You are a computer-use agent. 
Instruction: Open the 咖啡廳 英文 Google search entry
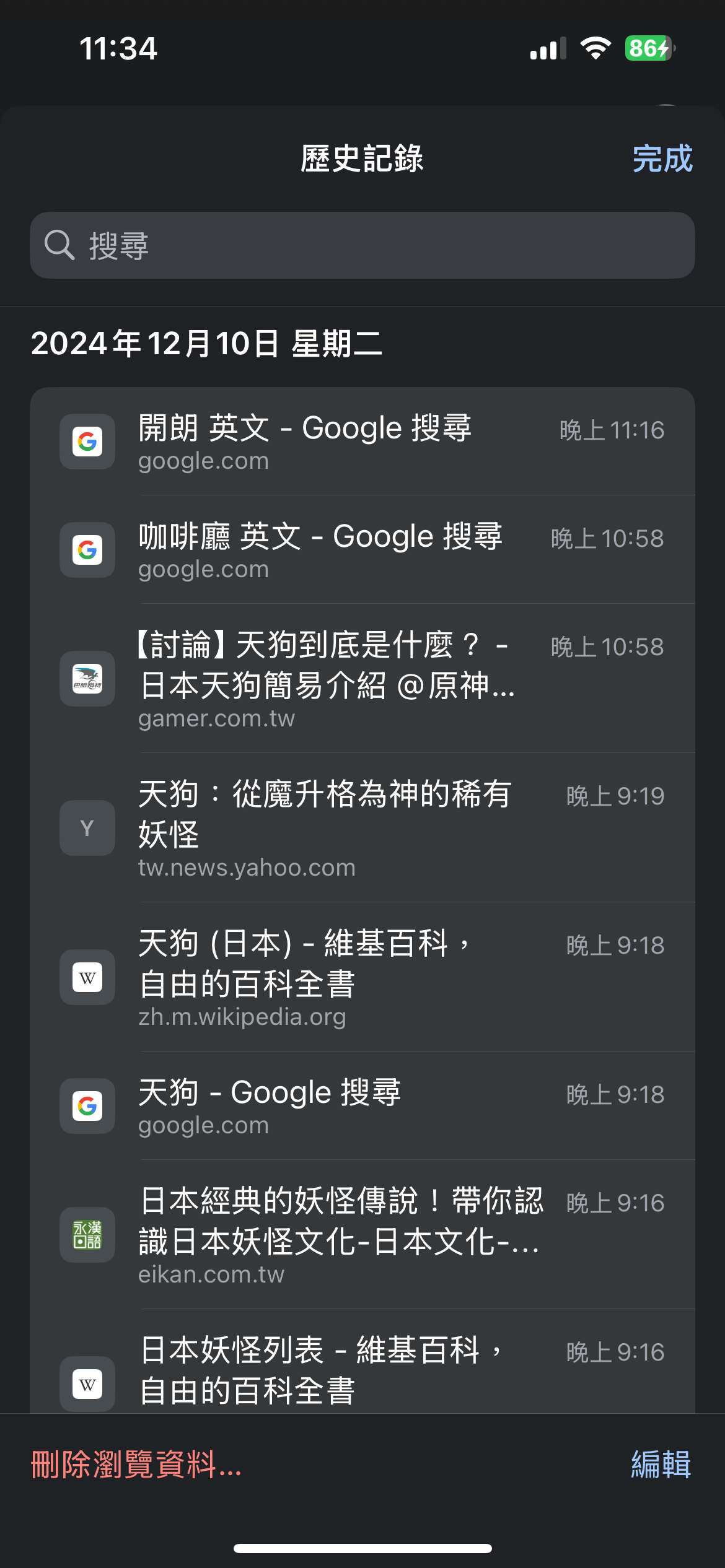coord(362,550)
